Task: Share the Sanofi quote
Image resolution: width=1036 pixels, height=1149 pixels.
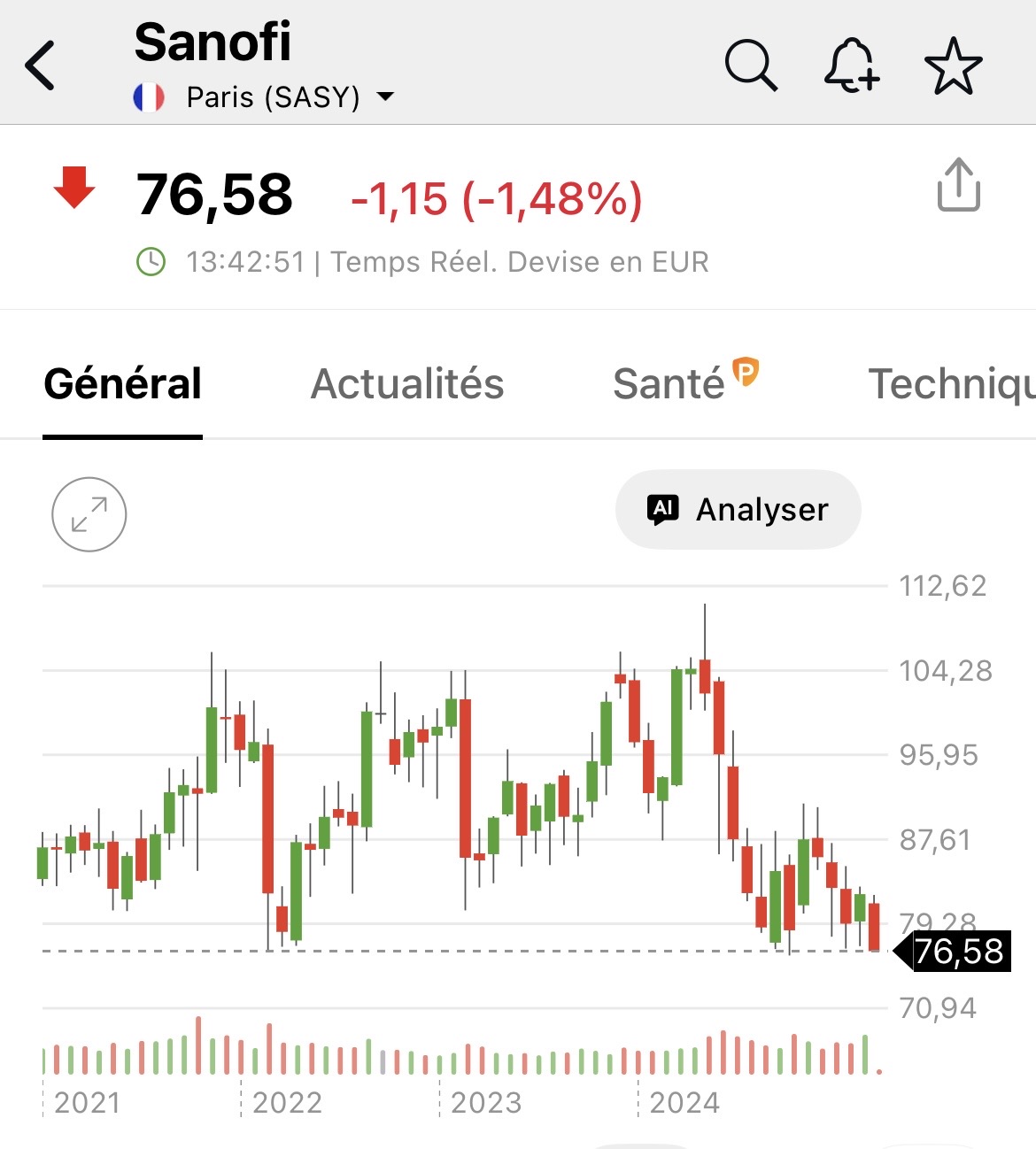Action: pyautogui.click(x=958, y=185)
